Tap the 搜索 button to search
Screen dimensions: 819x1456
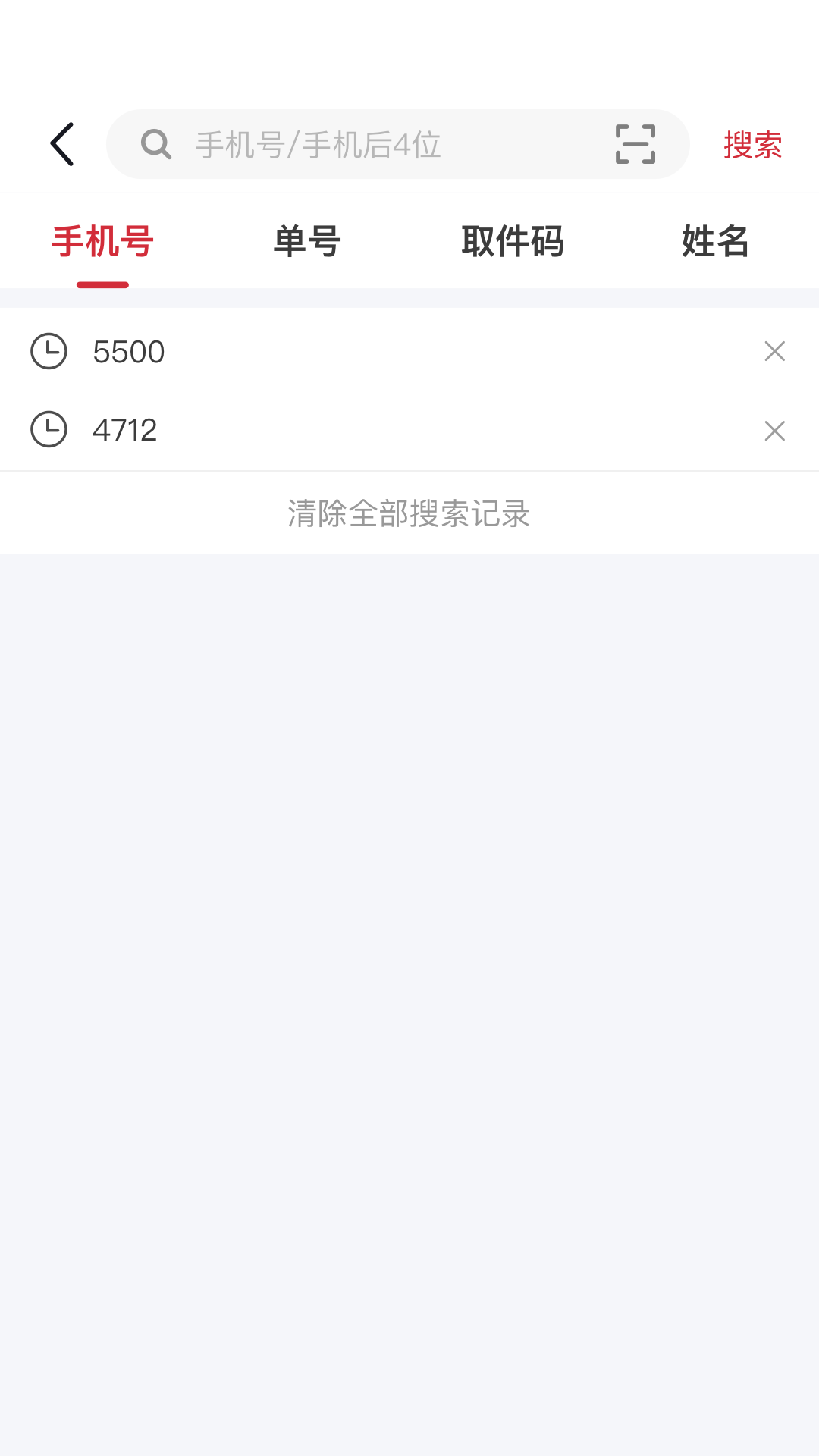pos(752,145)
